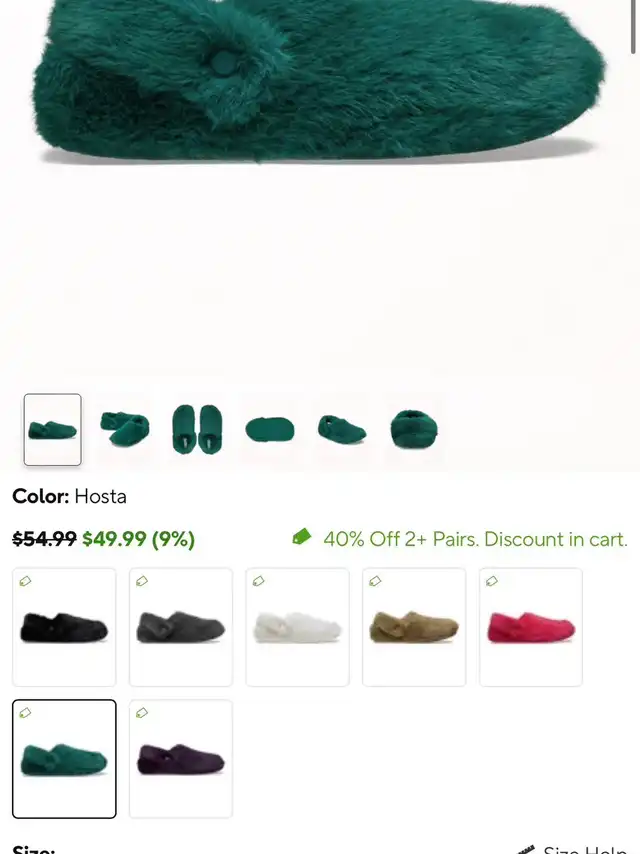640x854 pixels.
Task: Pick the white slipper color option
Action: coord(297,627)
